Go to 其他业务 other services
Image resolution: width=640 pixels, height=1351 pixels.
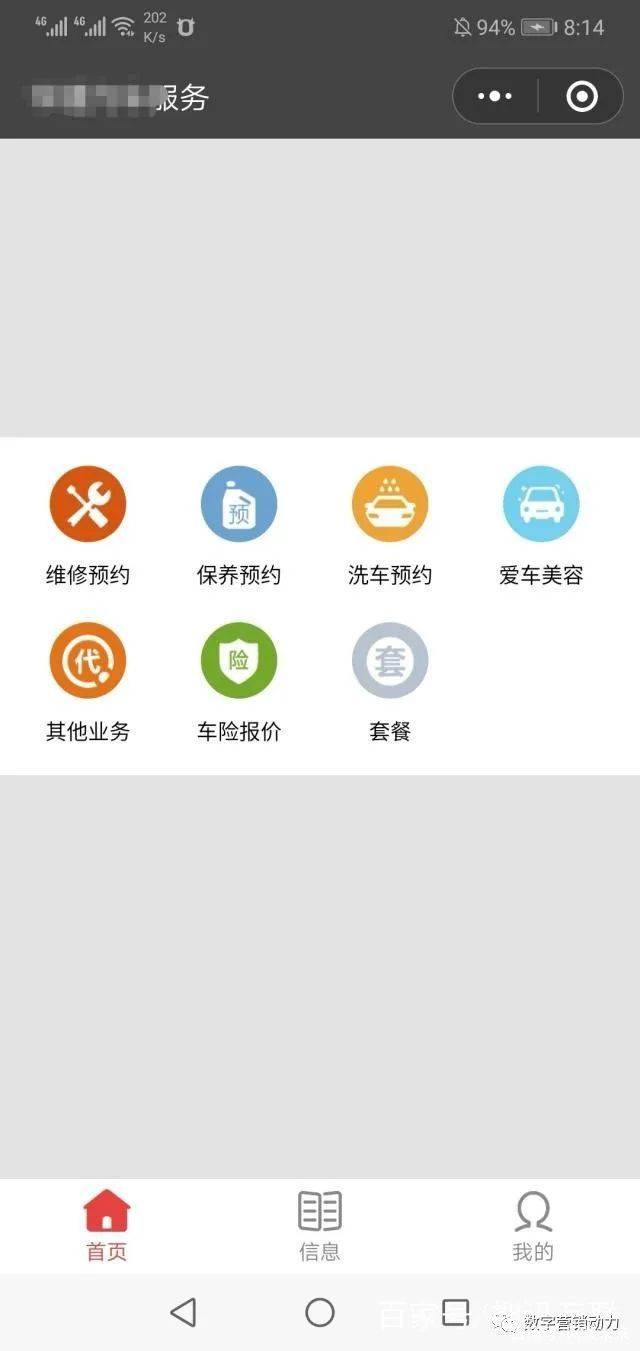click(88, 661)
